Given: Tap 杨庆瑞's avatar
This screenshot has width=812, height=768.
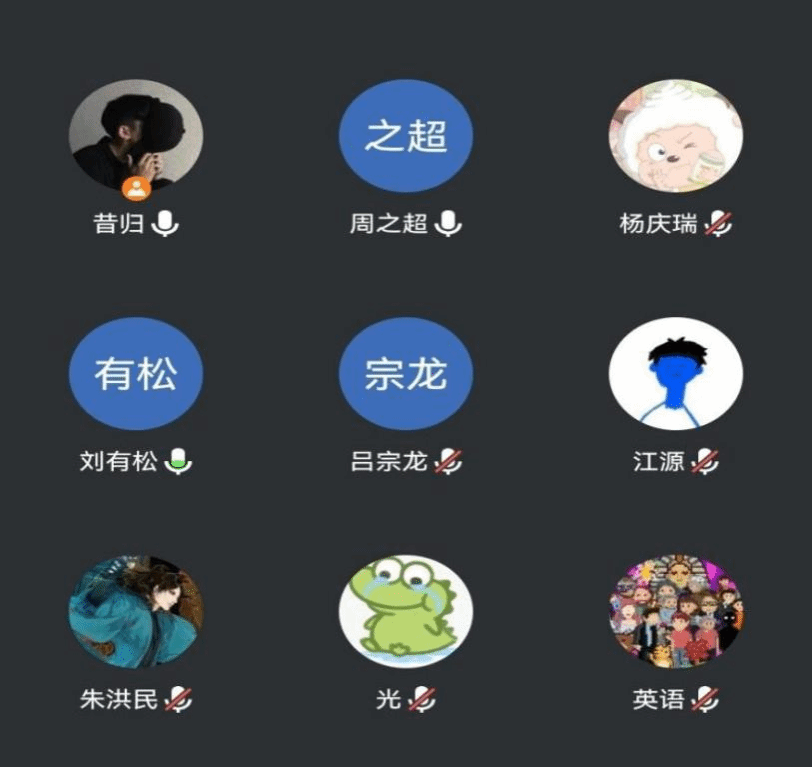Looking at the screenshot, I should (x=676, y=135).
